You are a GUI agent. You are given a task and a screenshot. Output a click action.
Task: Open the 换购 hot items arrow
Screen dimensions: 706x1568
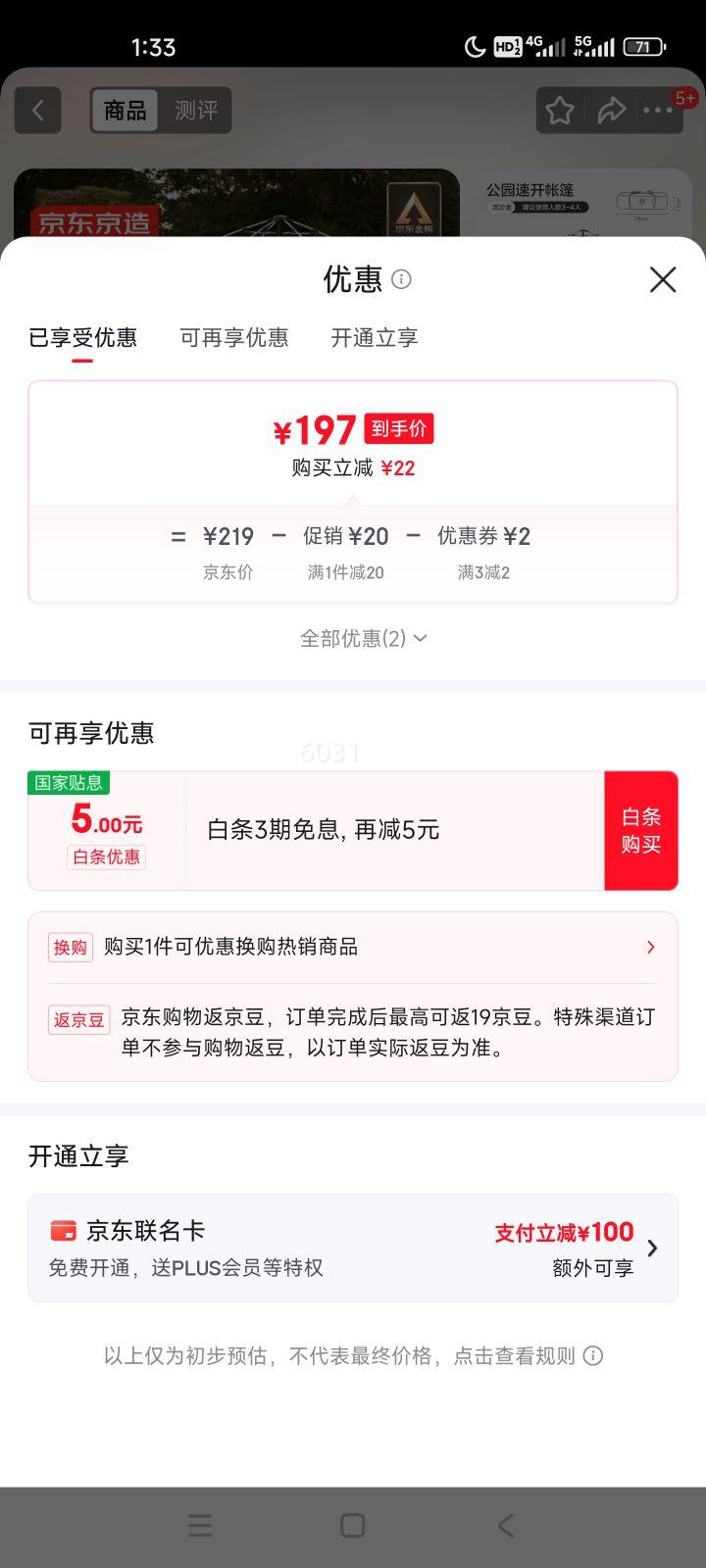(650, 947)
